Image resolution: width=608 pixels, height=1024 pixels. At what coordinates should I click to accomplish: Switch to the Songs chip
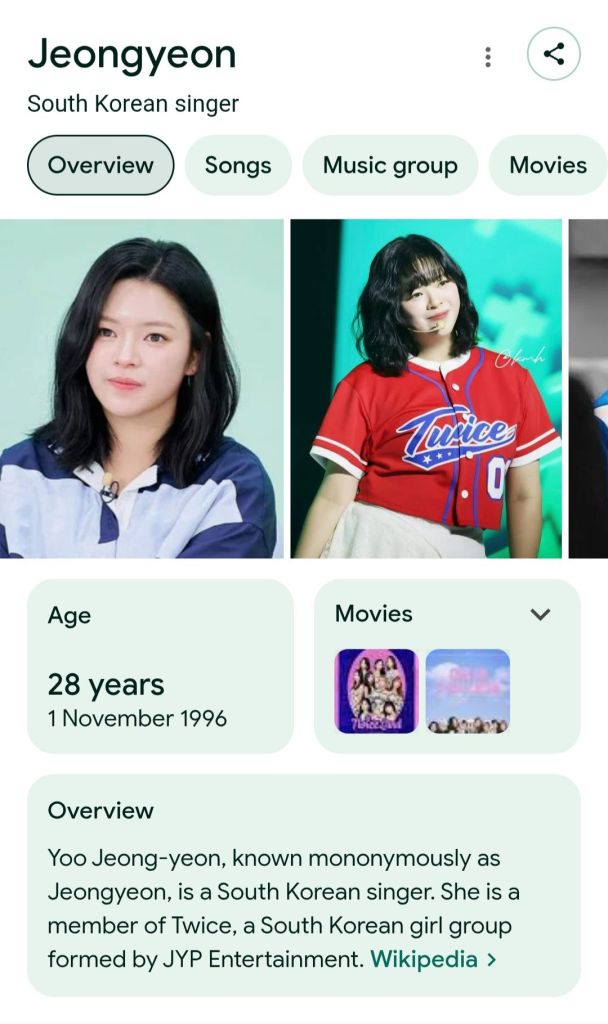tap(238, 165)
